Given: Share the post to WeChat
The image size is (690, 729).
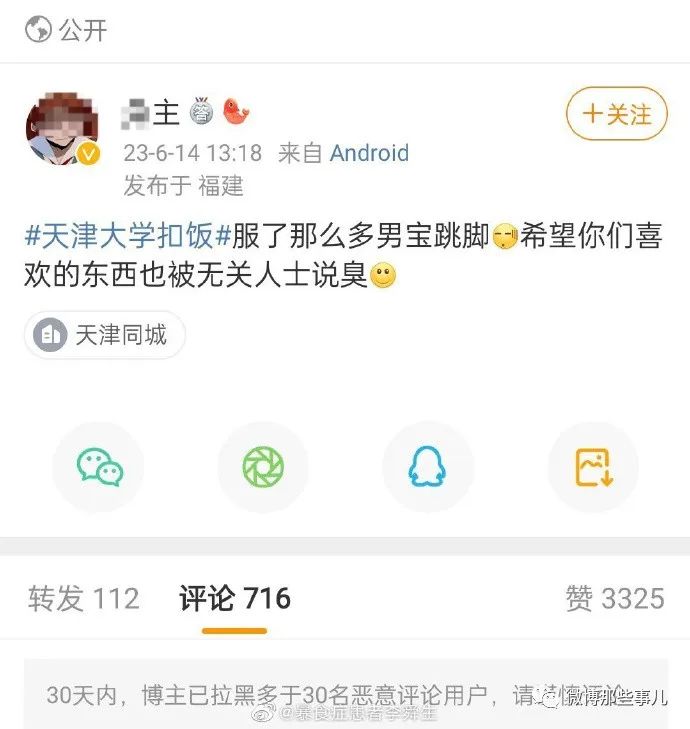Looking at the screenshot, I should pyautogui.click(x=99, y=467).
